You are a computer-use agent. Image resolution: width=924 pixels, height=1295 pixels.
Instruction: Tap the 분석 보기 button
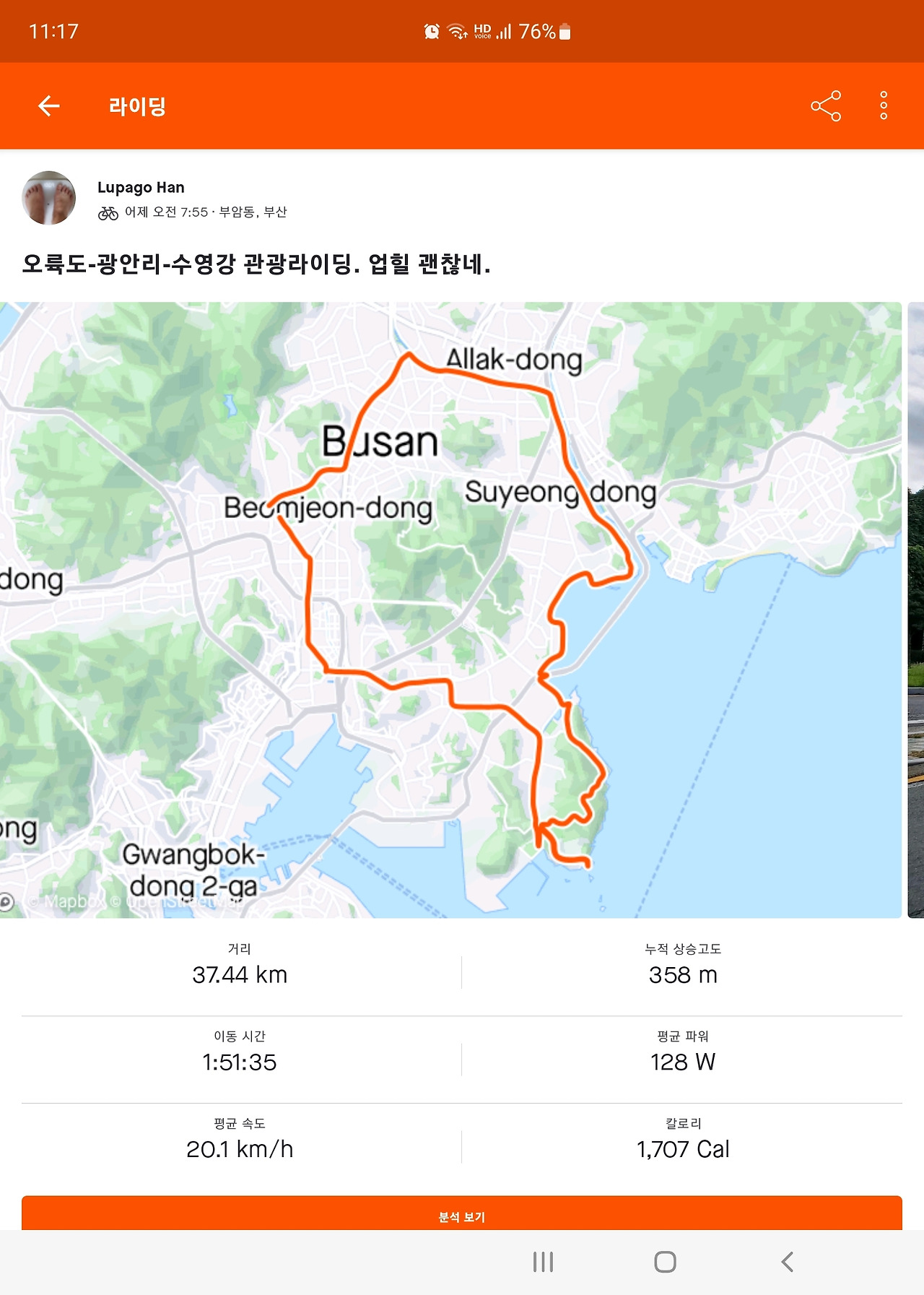[x=462, y=1214]
